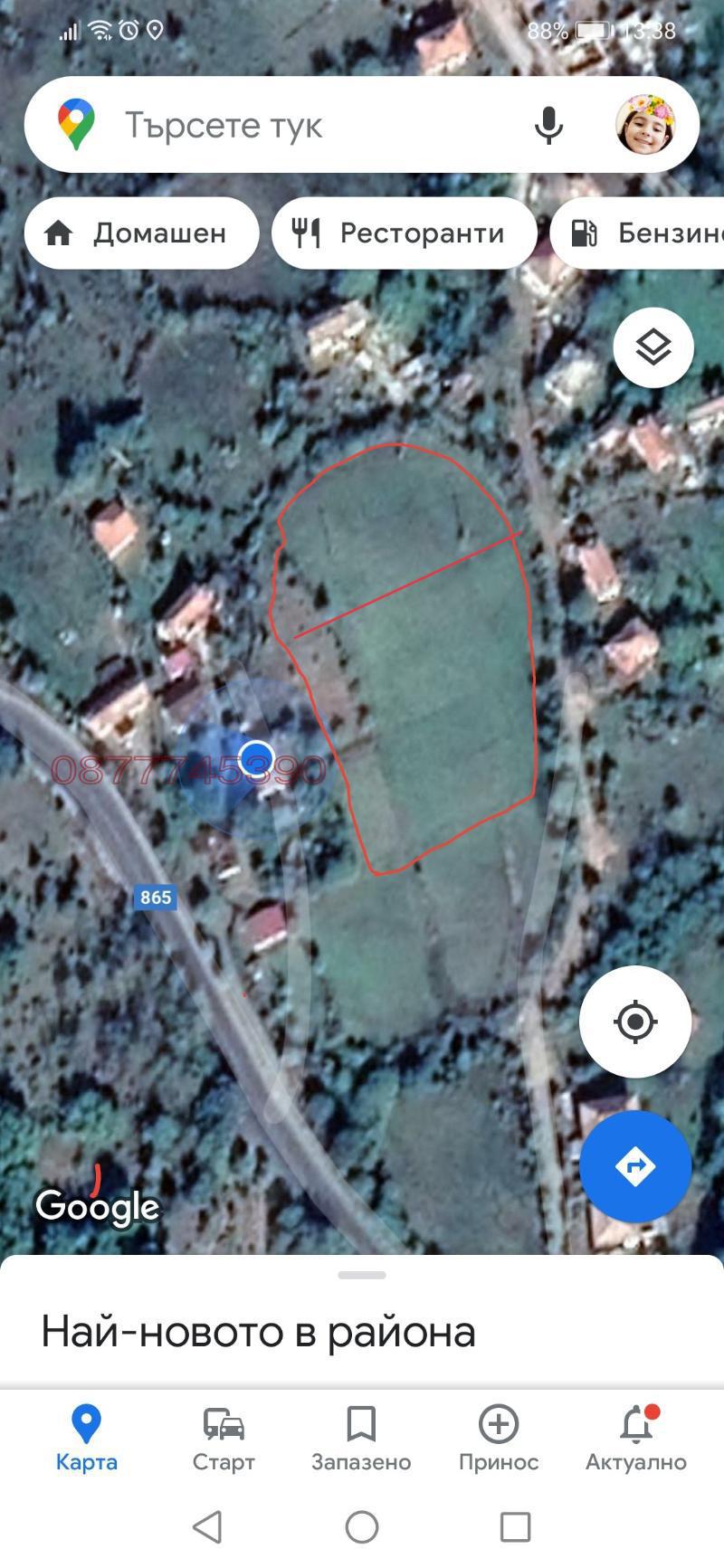Select the Домашен chip
Screen dimensions: 724x1568
[141, 233]
